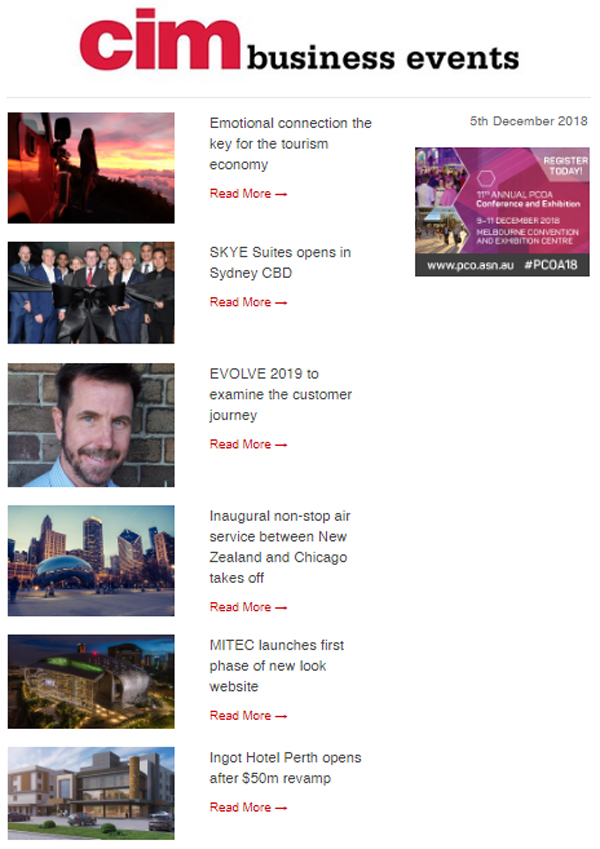Select the MITEC building night image

click(x=91, y=681)
